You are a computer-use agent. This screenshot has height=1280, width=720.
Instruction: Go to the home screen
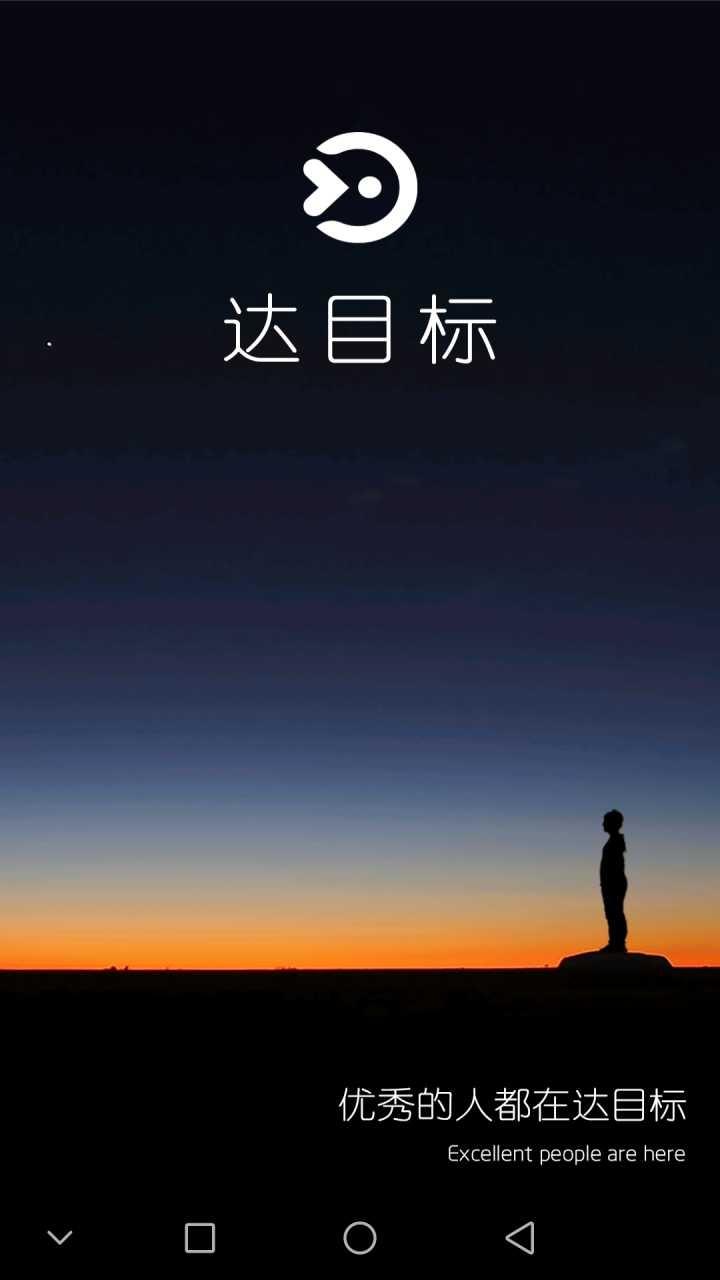click(x=360, y=1238)
